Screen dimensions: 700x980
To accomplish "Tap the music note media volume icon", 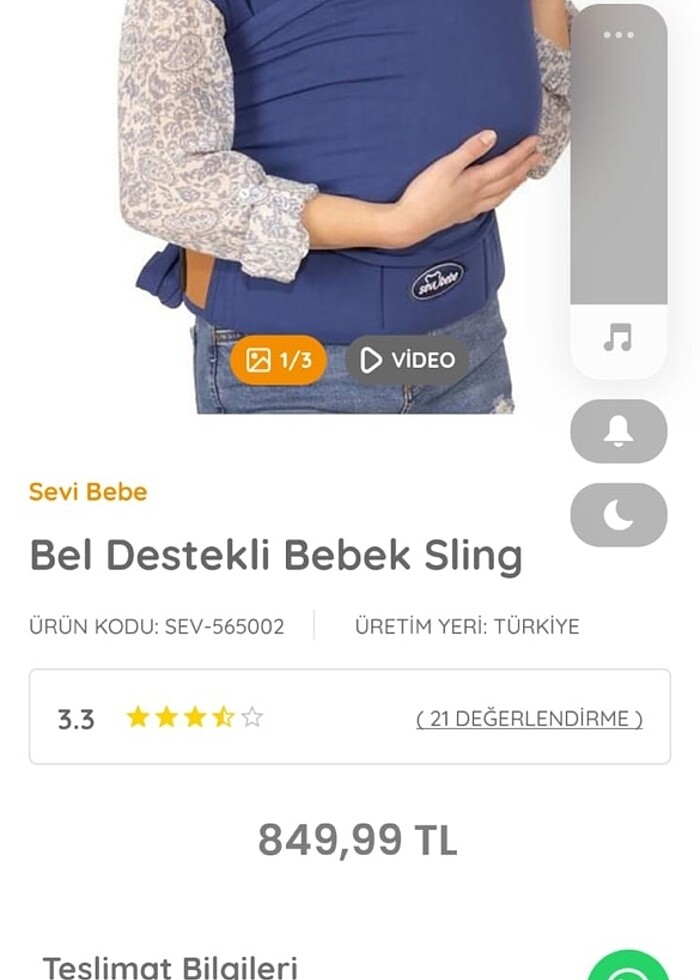I will click(x=618, y=338).
